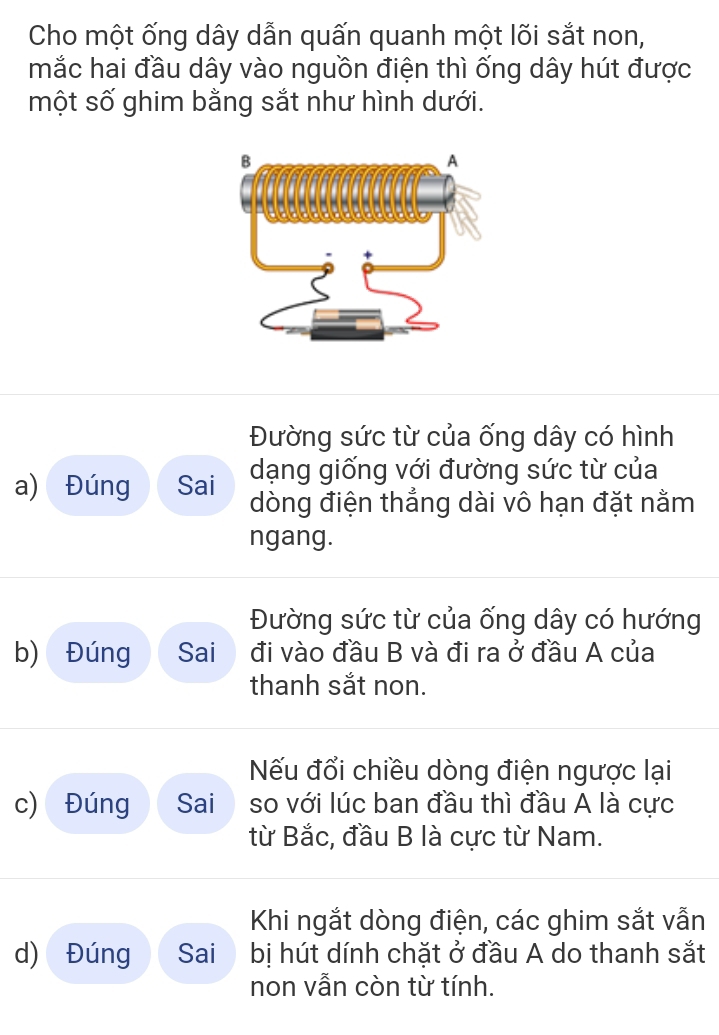Answer Sai for statement d)
The width and height of the screenshot is (719, 1035).
click(x=196, y=954)
